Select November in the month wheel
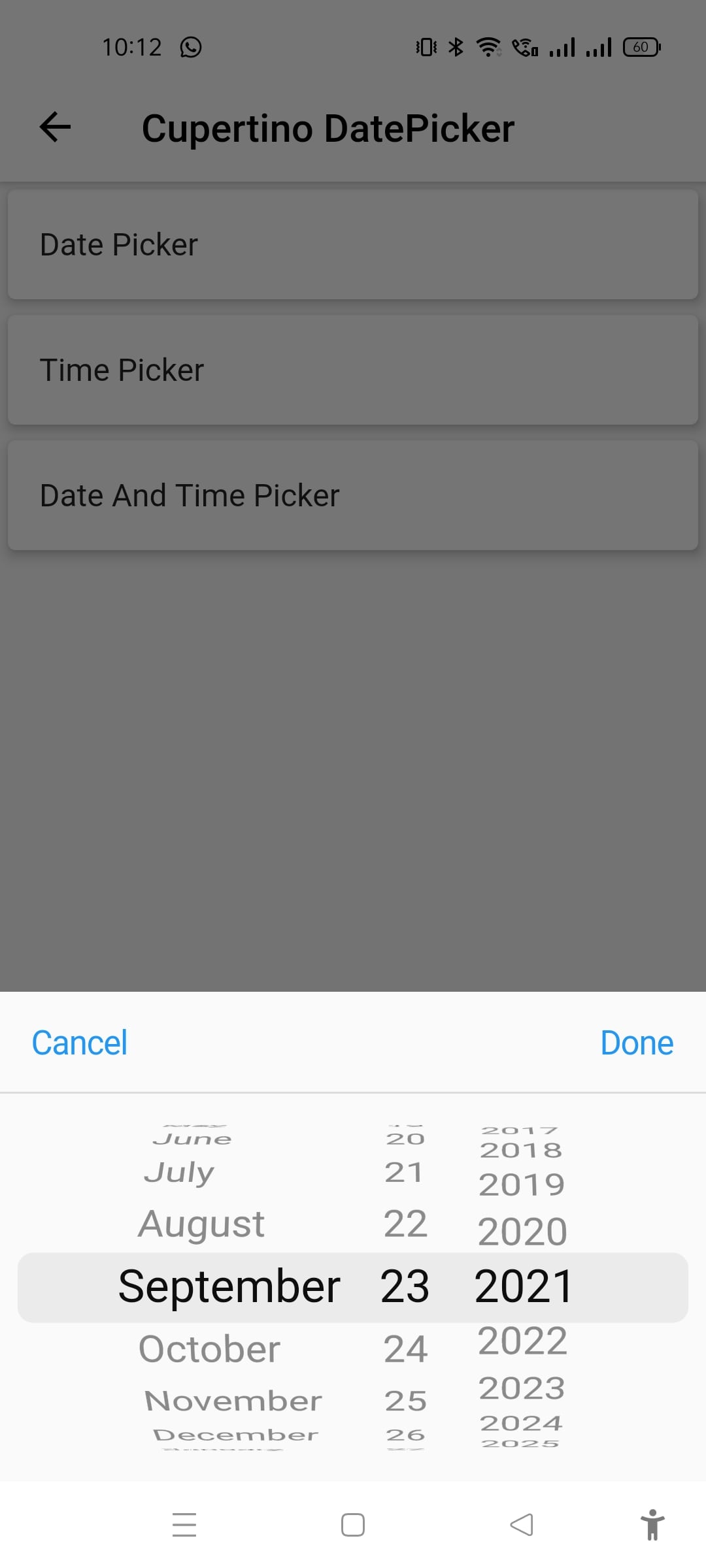Viewport: 706px width, 1568px height. click(x=233, y=1401)
